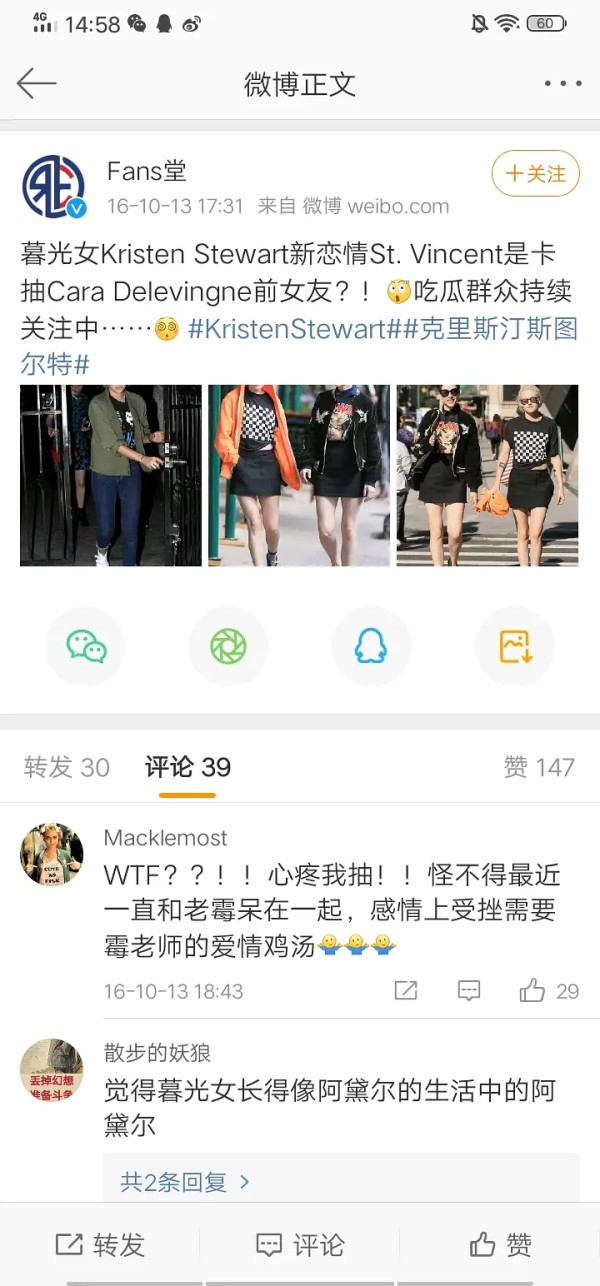Tap 转发 in the bottom bar
This screenshot has width=600, height=1286.
coord(100,1245)
